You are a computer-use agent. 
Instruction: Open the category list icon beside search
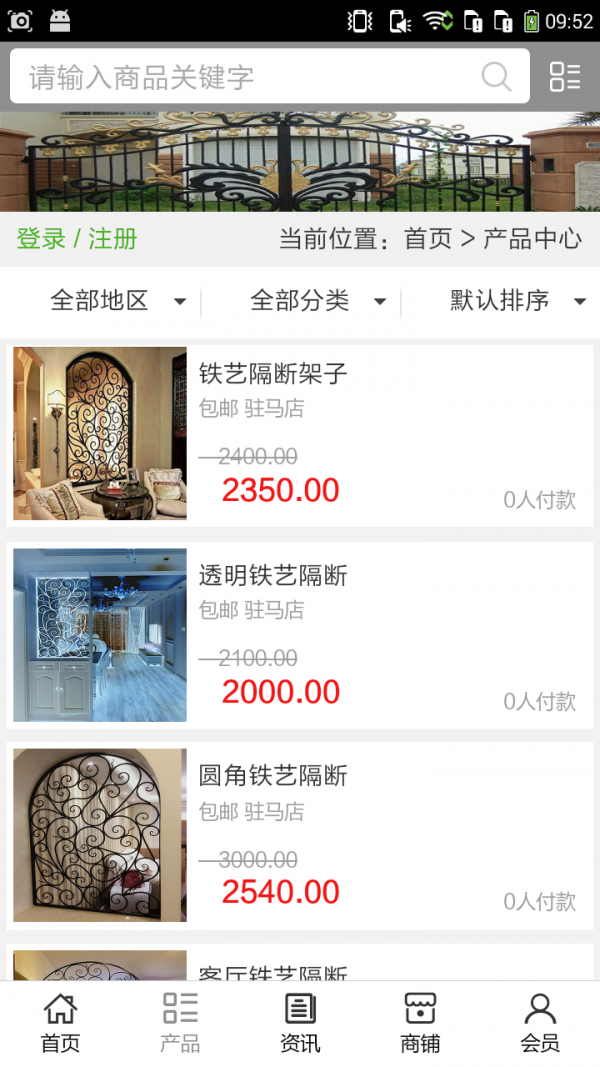(565, 76)
